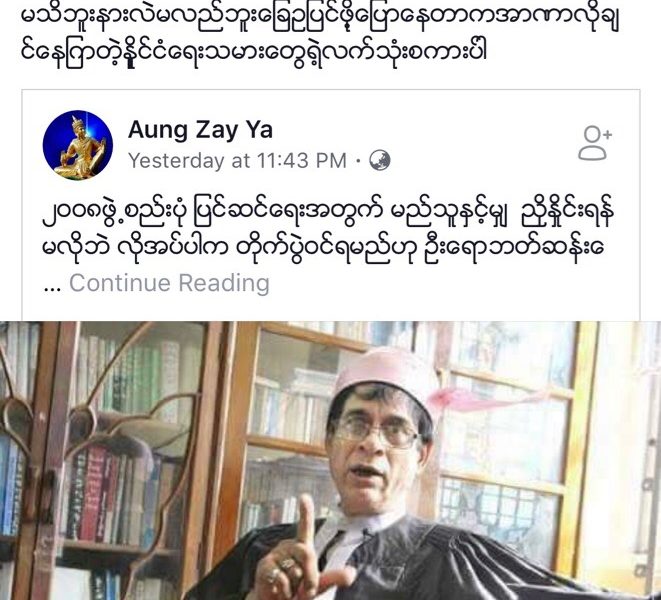Screen dimensions: 661x600
Task: Add Aung Zay Ya as a friend
Action: (x=595, y=143)
